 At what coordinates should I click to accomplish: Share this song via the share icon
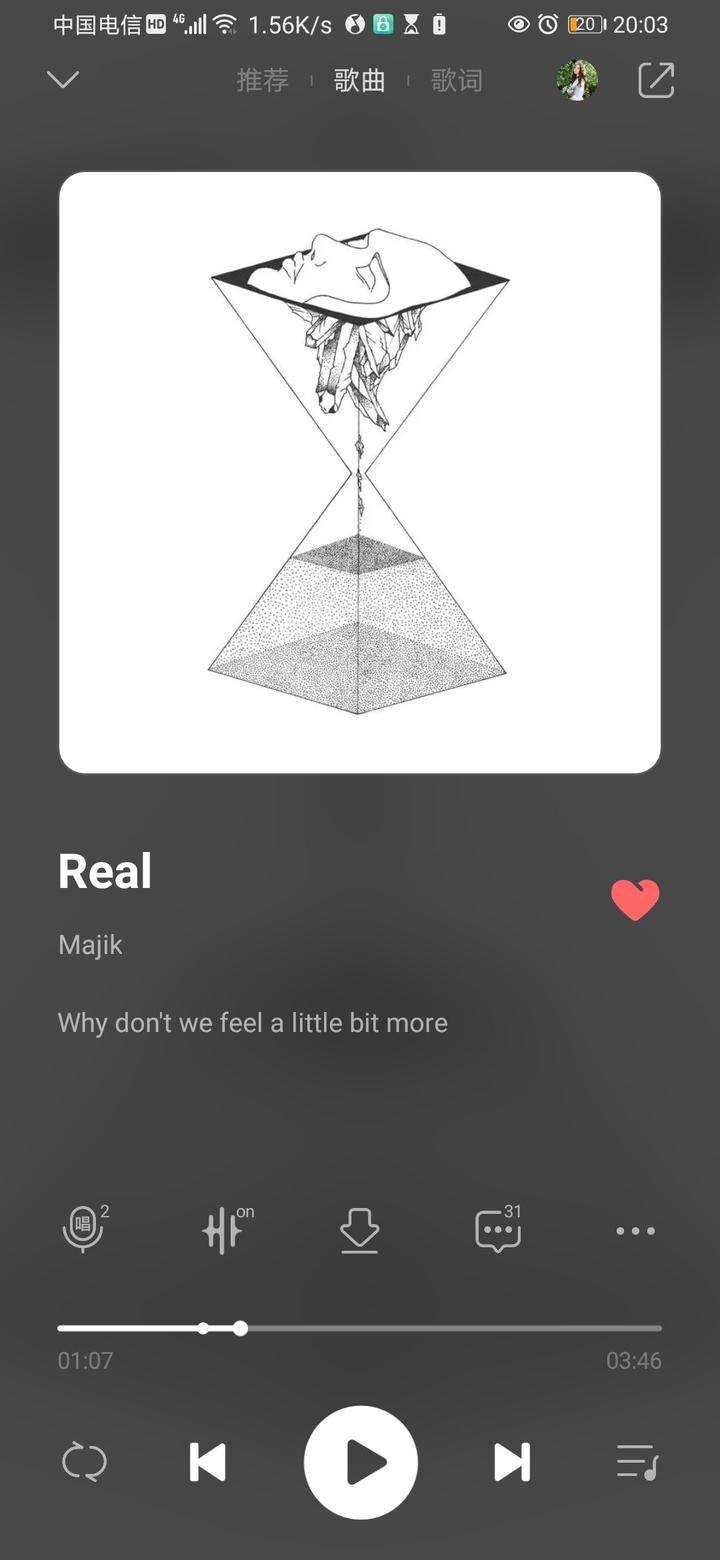pyautogui.click(x=656, y=80)
